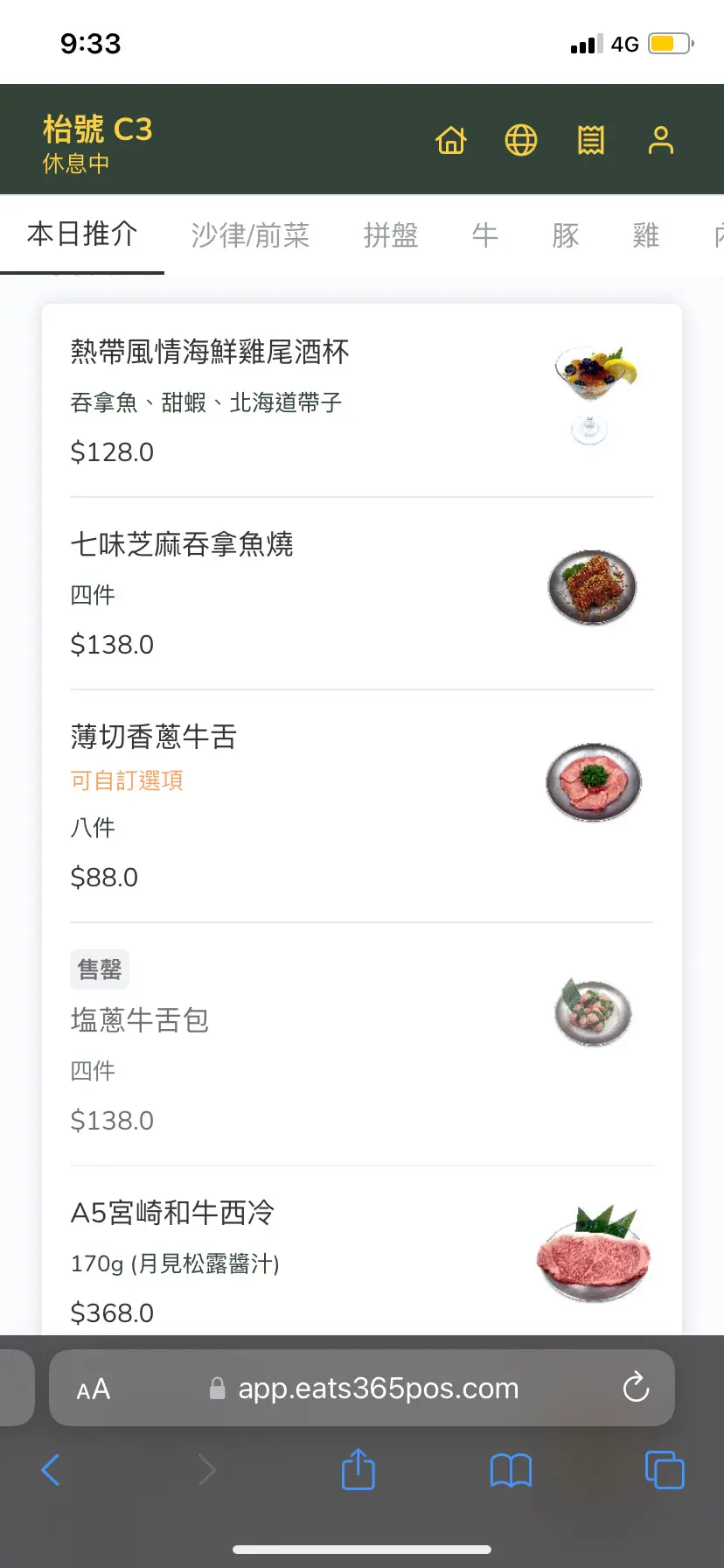Select the 本日推介 tab
This screenshot has height=1568, width=724.
(82, 234)
